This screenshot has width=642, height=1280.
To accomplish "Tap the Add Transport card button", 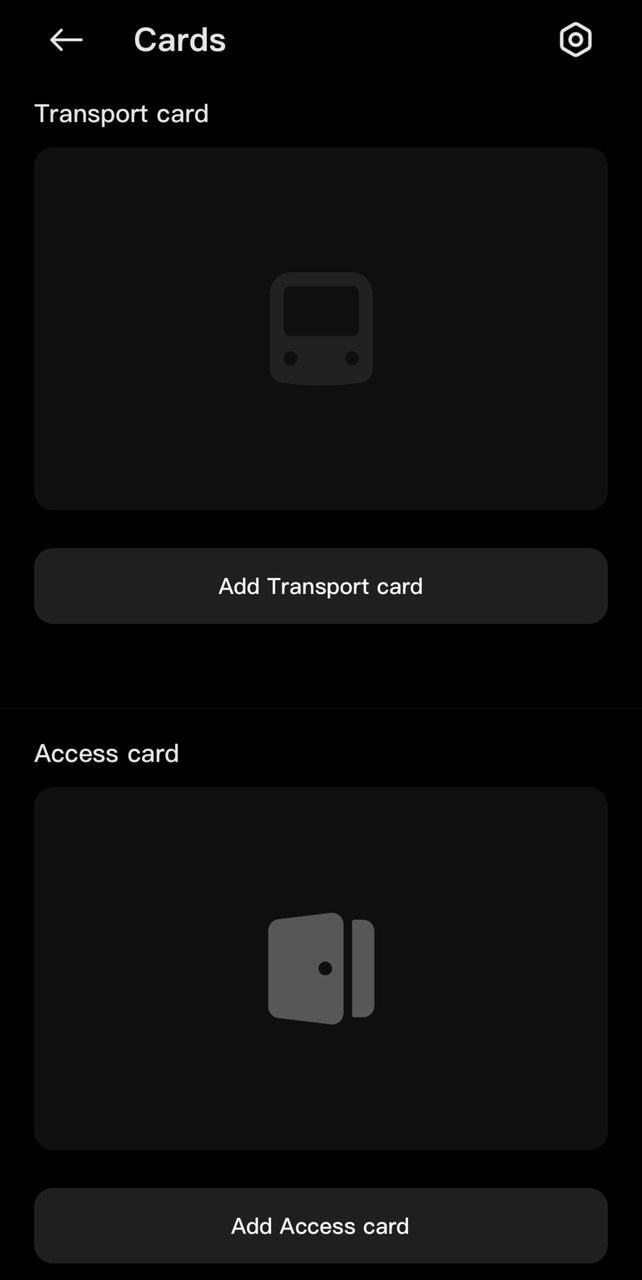I will click(x=321, y=586).
